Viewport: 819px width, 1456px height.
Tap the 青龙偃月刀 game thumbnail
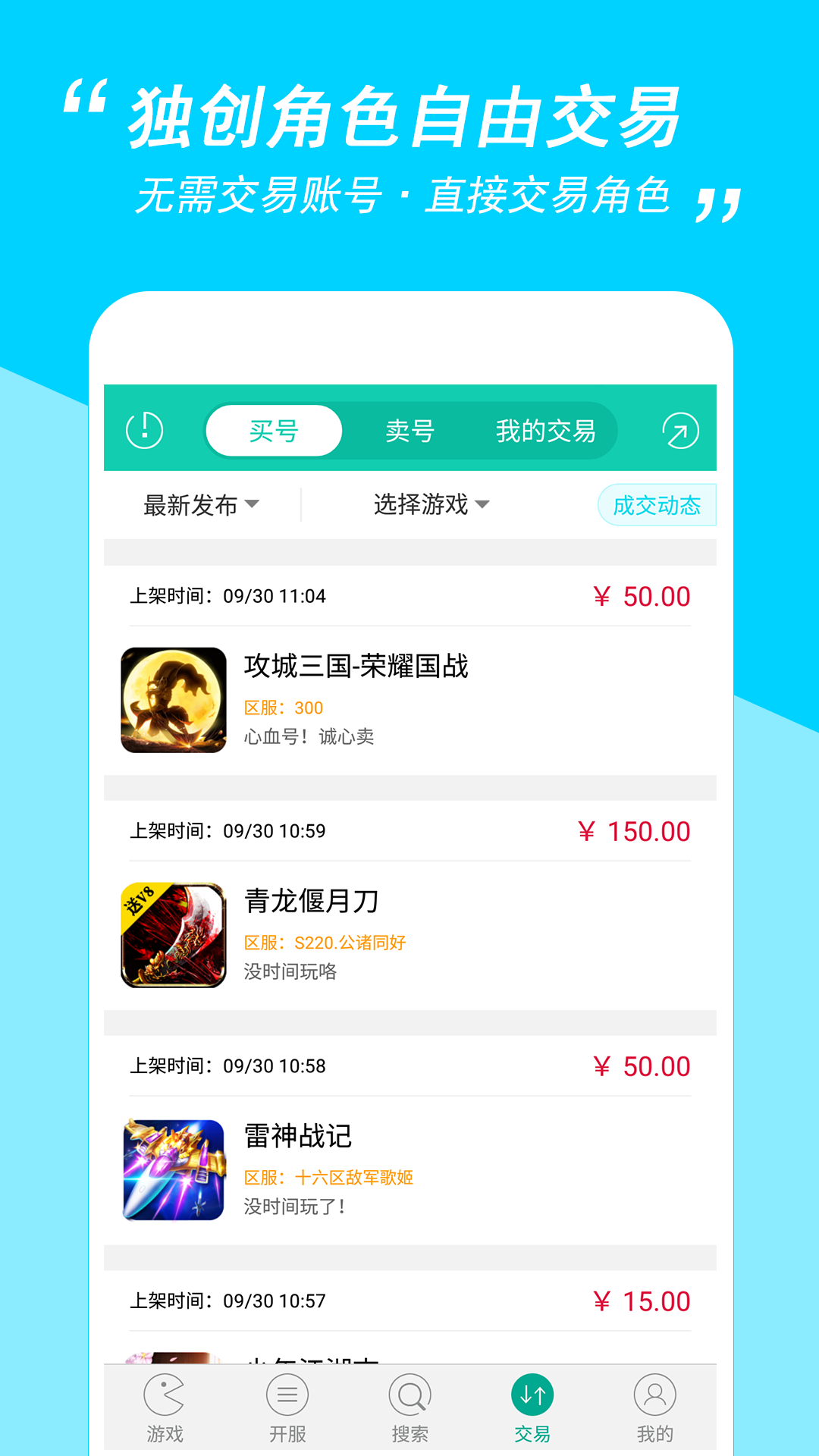(173, 934)
